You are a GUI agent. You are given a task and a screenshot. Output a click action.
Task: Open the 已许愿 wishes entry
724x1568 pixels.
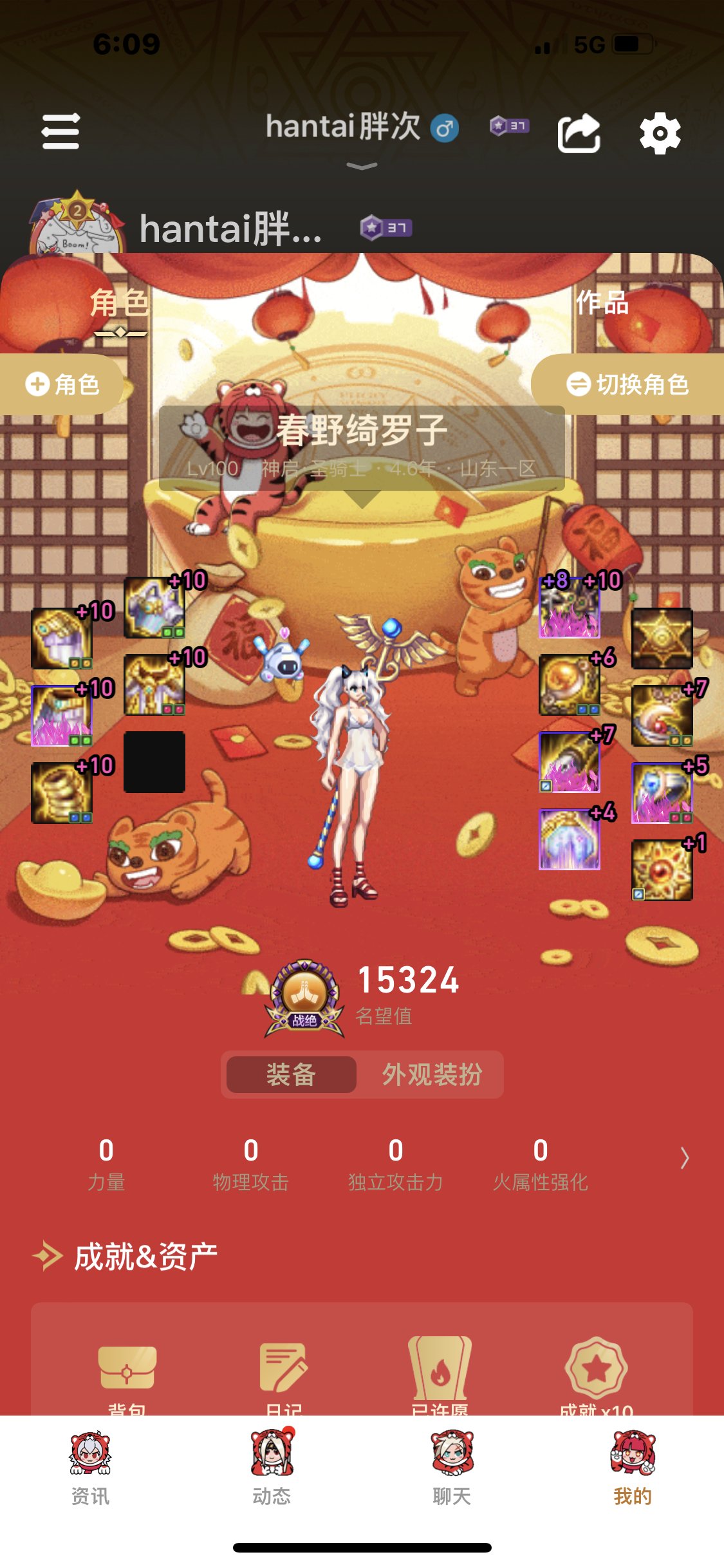click(x=440, y=1377)
